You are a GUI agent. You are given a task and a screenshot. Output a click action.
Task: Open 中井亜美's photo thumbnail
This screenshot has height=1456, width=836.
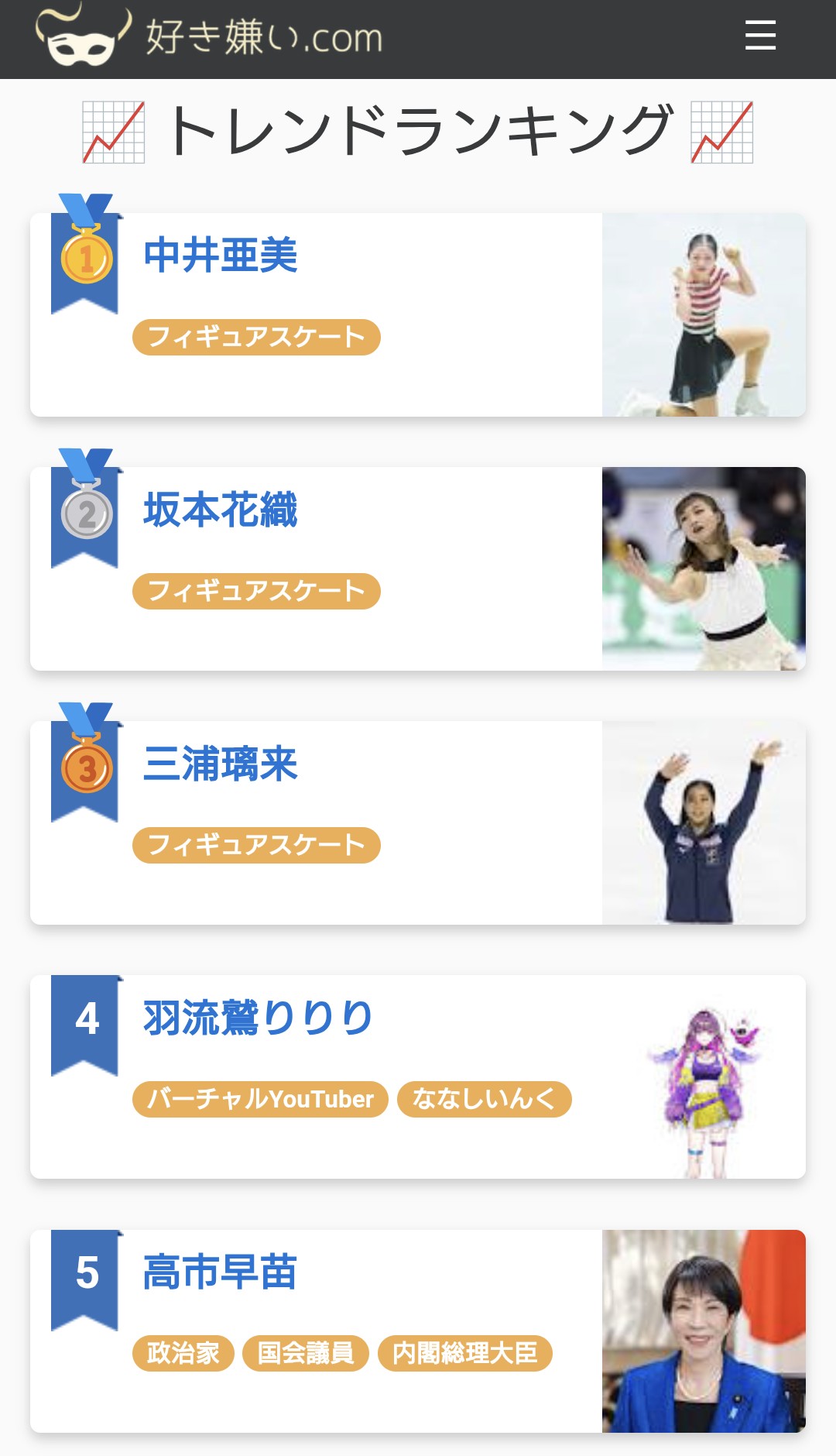tap(704, 315)
